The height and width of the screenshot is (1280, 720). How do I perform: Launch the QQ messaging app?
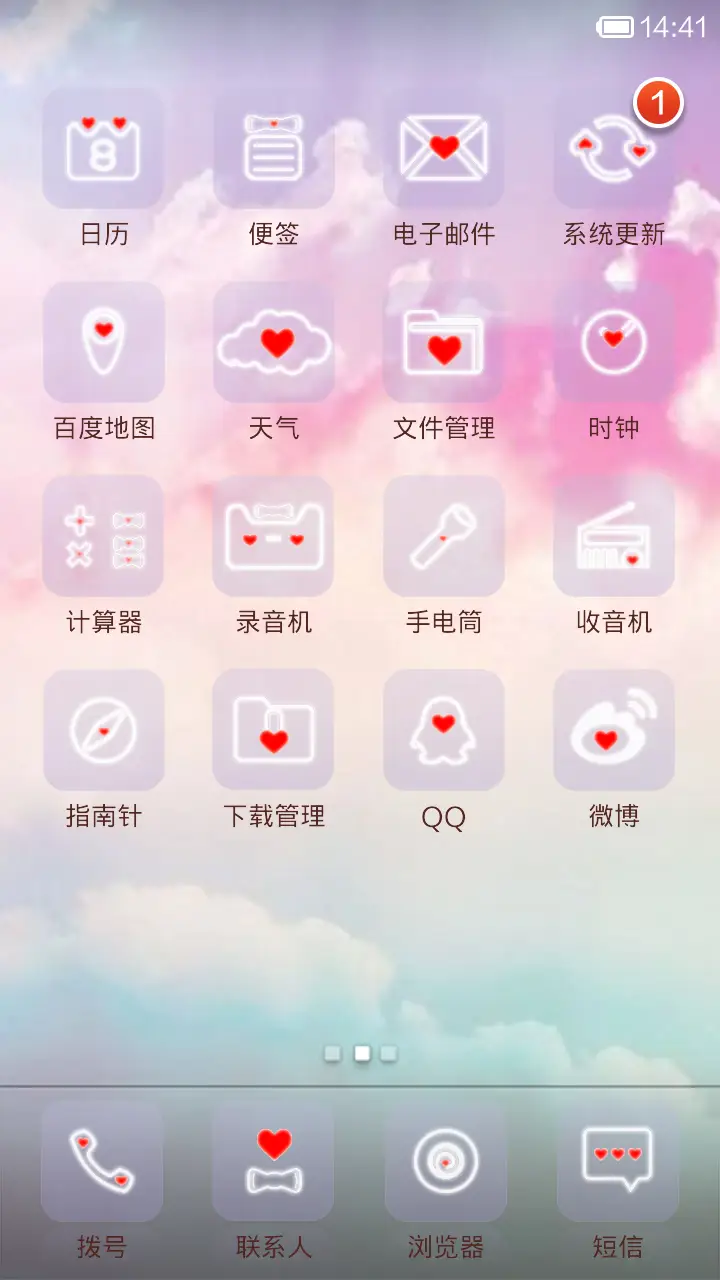[444, 730]
